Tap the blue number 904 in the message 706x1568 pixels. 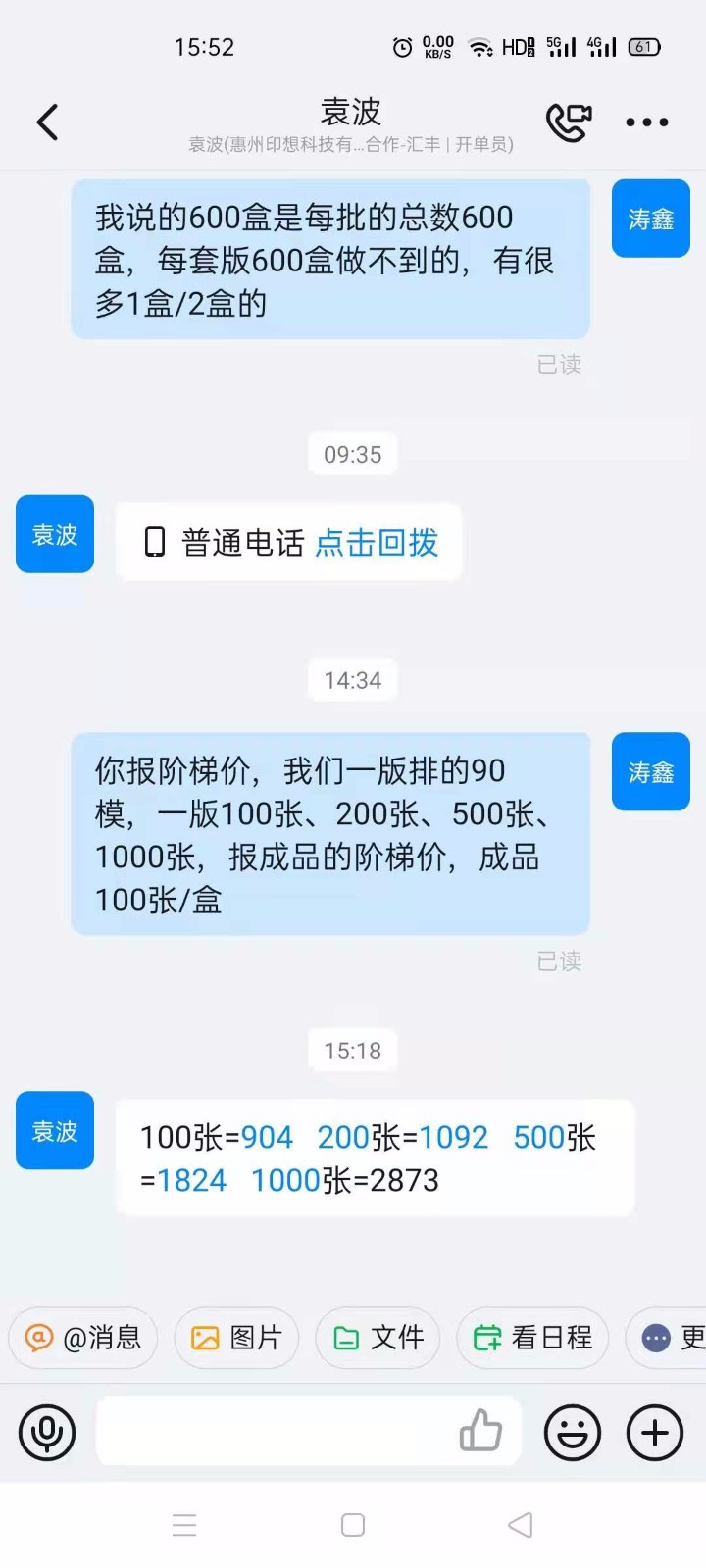pyautogui.click(x=267, y=1137)
